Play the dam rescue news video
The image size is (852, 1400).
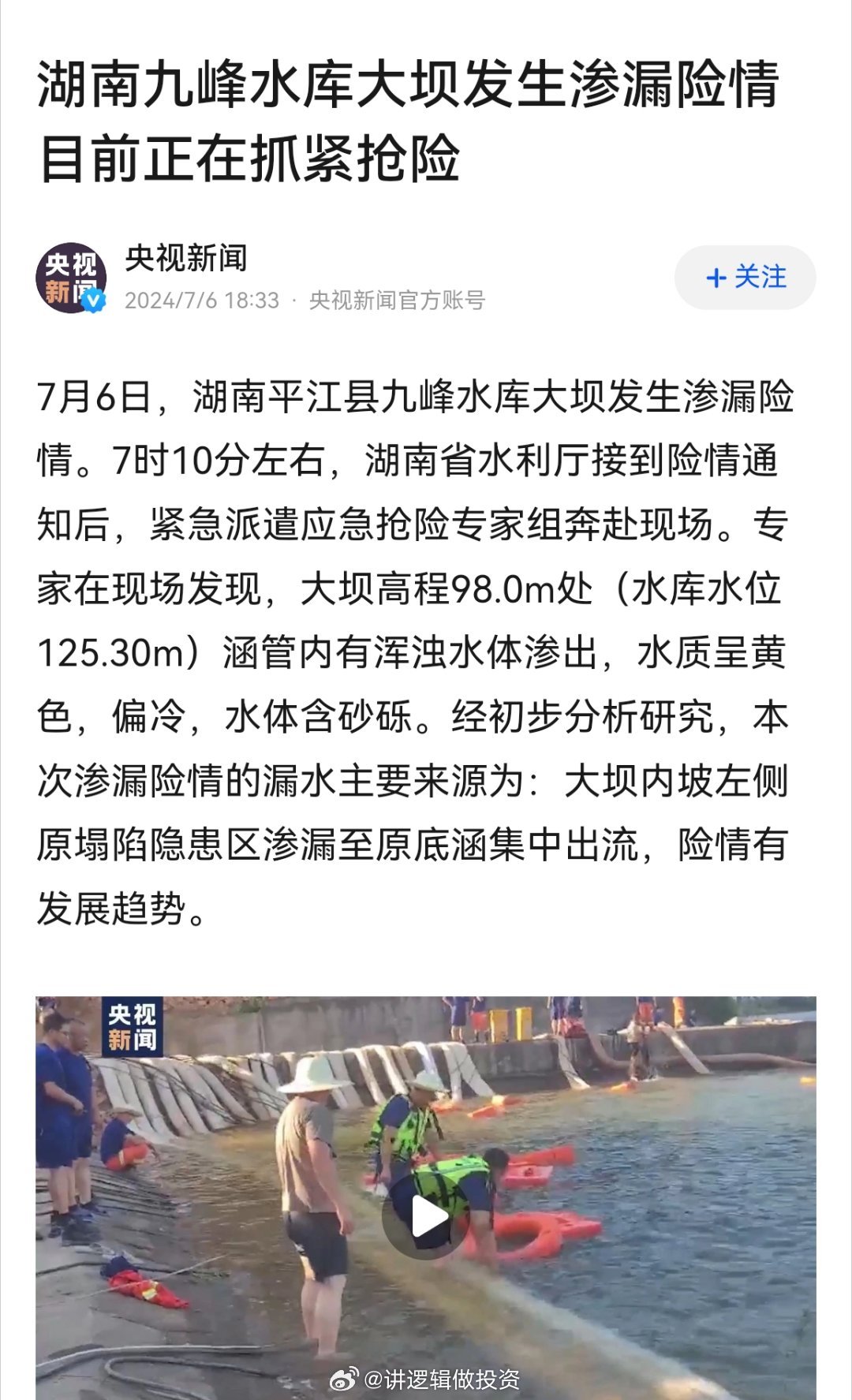click(x=427, y=1216)
